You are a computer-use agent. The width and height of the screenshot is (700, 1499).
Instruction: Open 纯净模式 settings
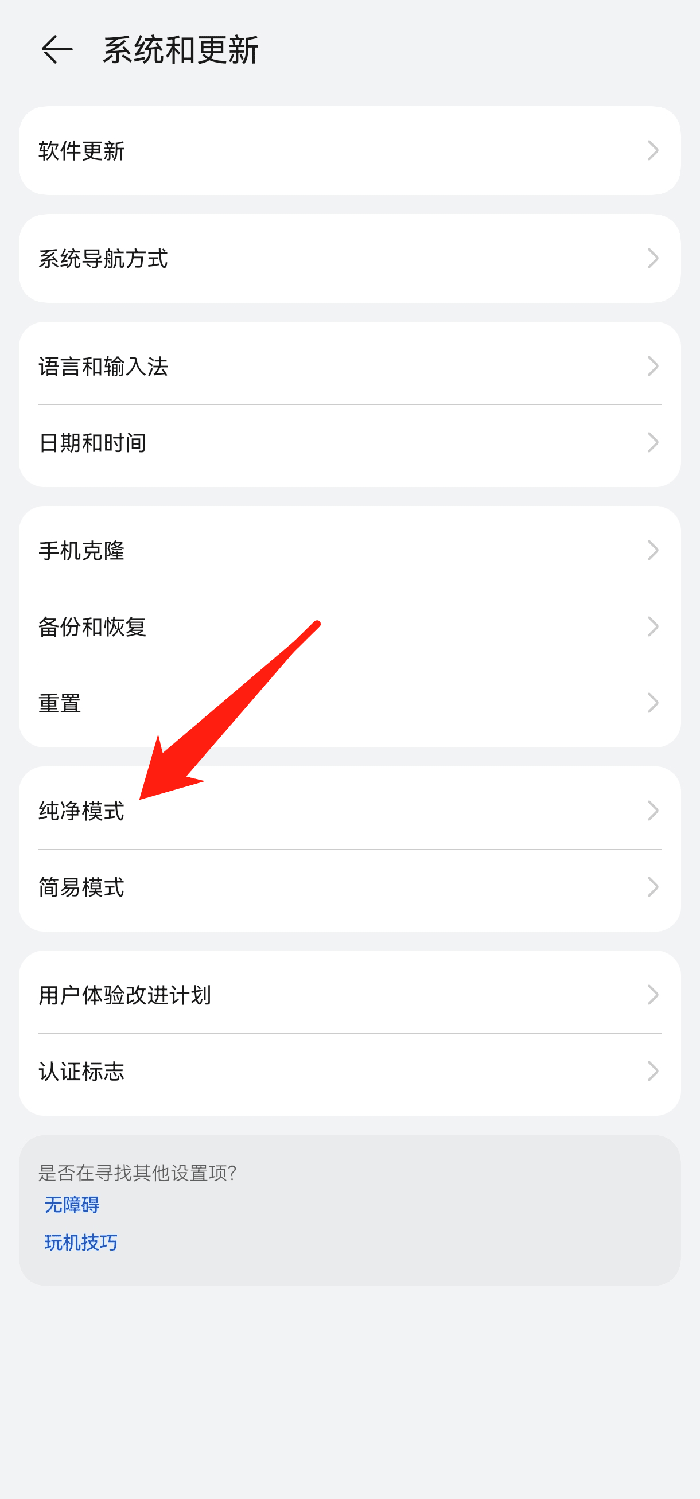[349, 811]
